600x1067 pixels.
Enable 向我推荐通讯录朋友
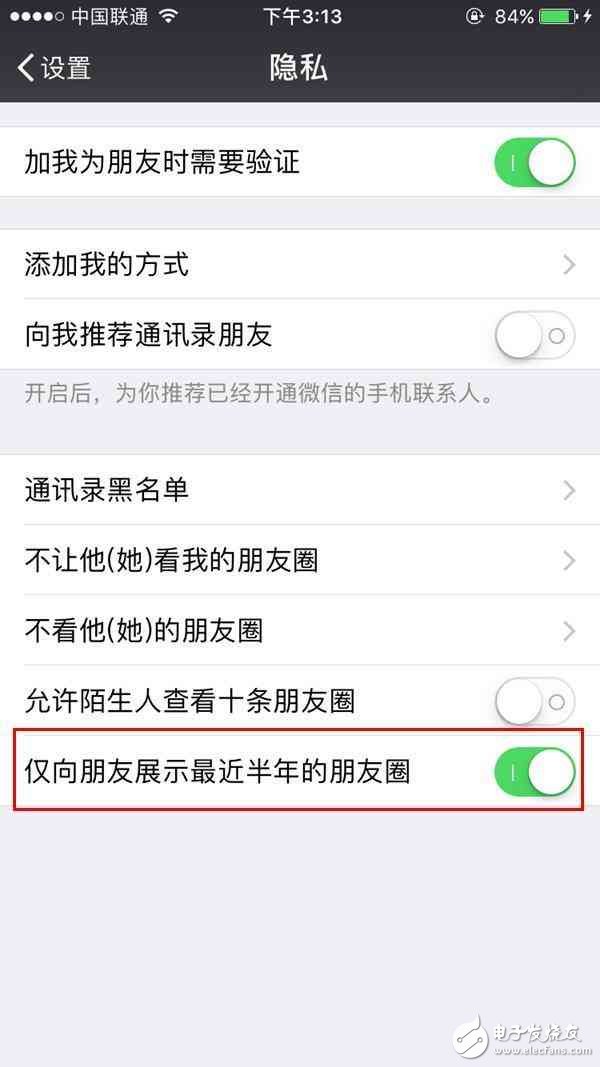click(x=535, y=336)
